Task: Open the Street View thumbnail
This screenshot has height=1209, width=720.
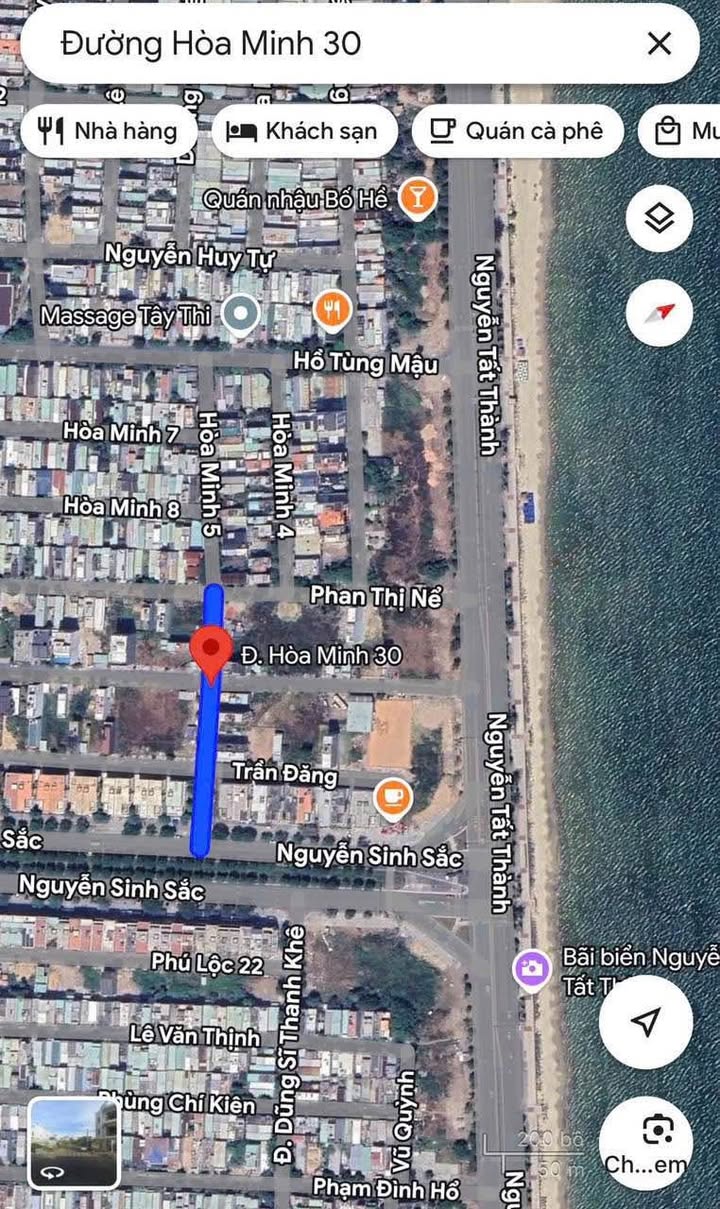Action: tap(74, 1143)
